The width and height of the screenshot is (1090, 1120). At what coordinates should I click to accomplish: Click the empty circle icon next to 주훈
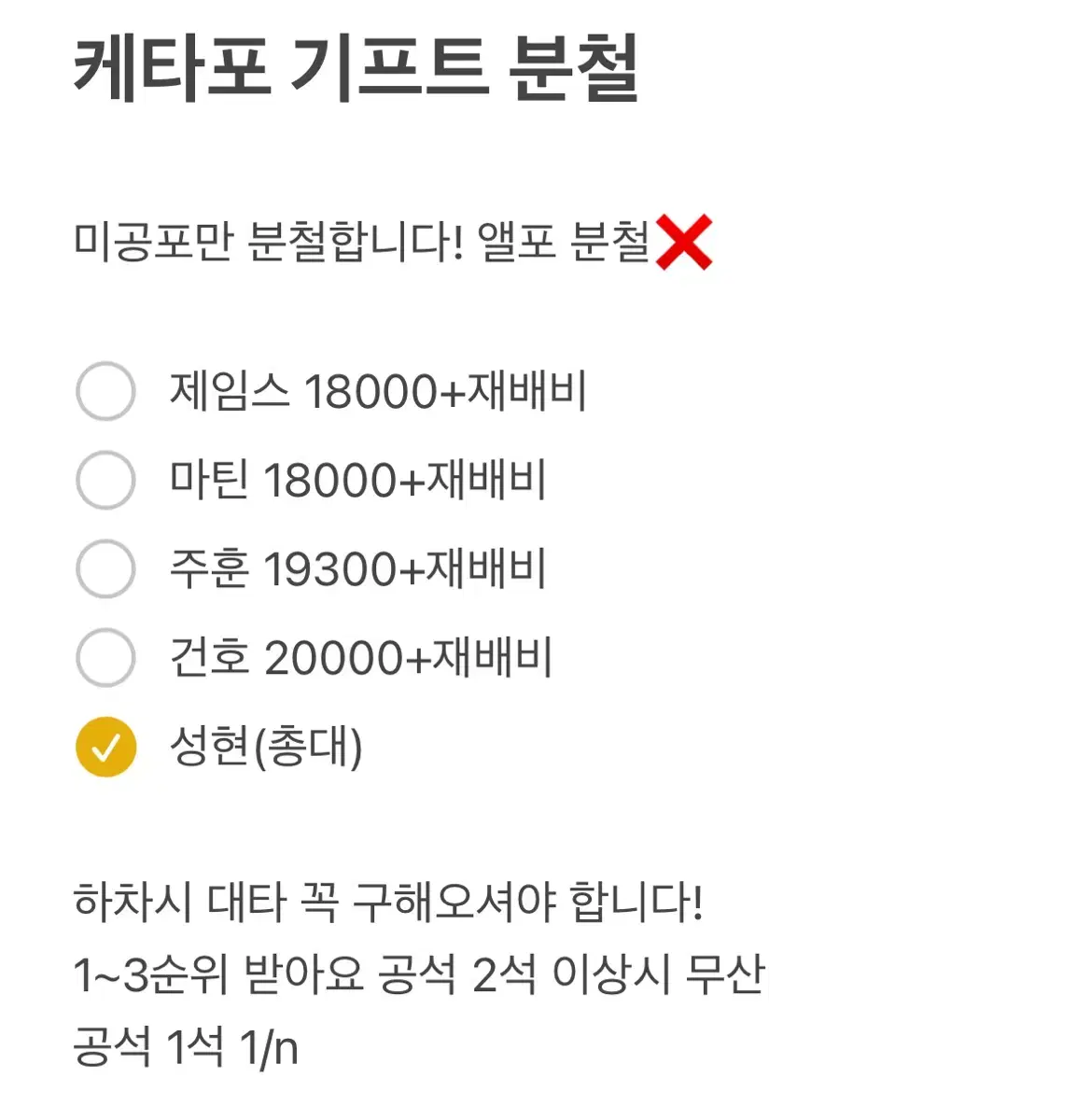tap(105, 569)
